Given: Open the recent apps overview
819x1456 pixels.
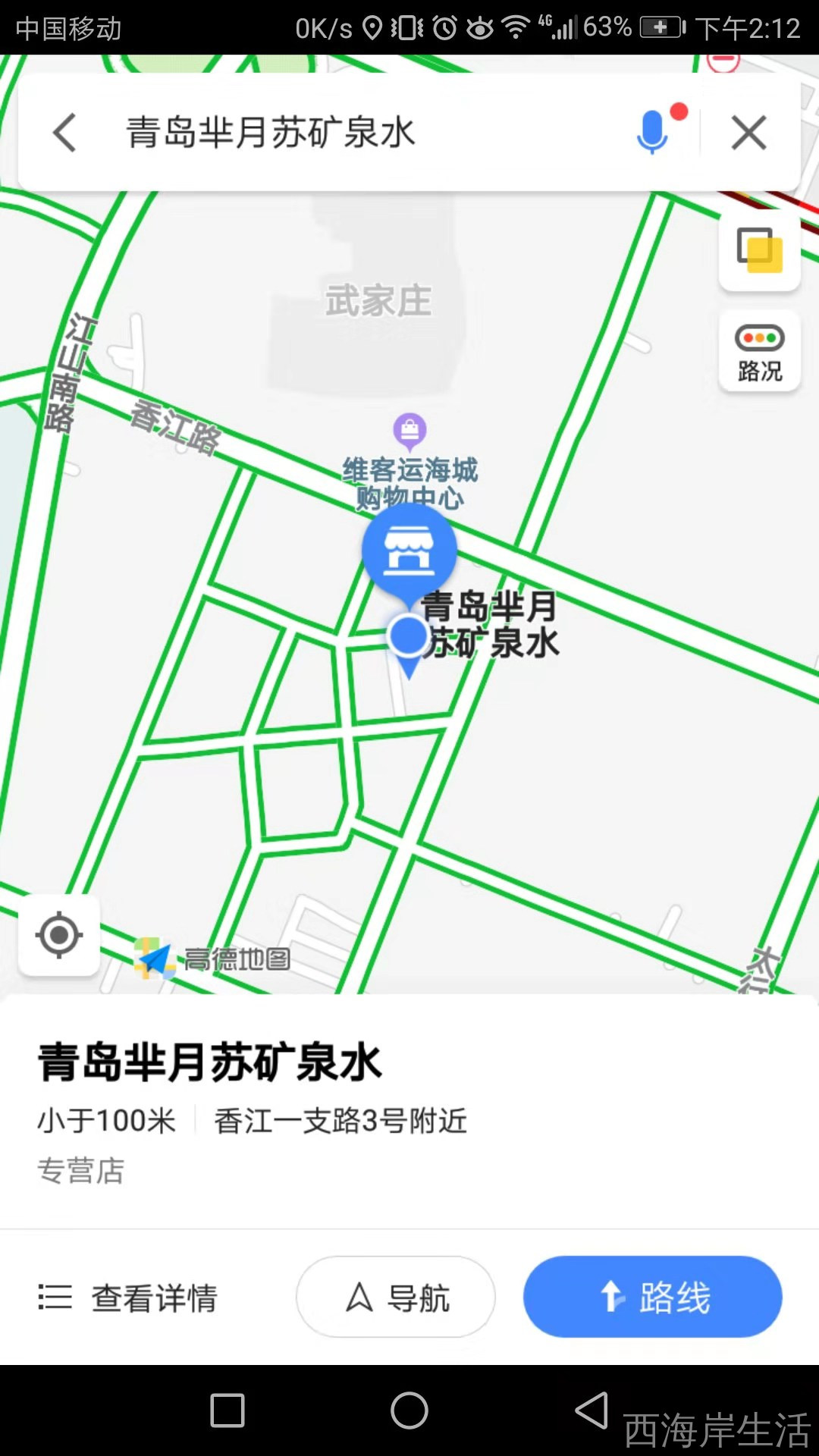Looking at the screenshot, I should click(x=227, y=1410).
